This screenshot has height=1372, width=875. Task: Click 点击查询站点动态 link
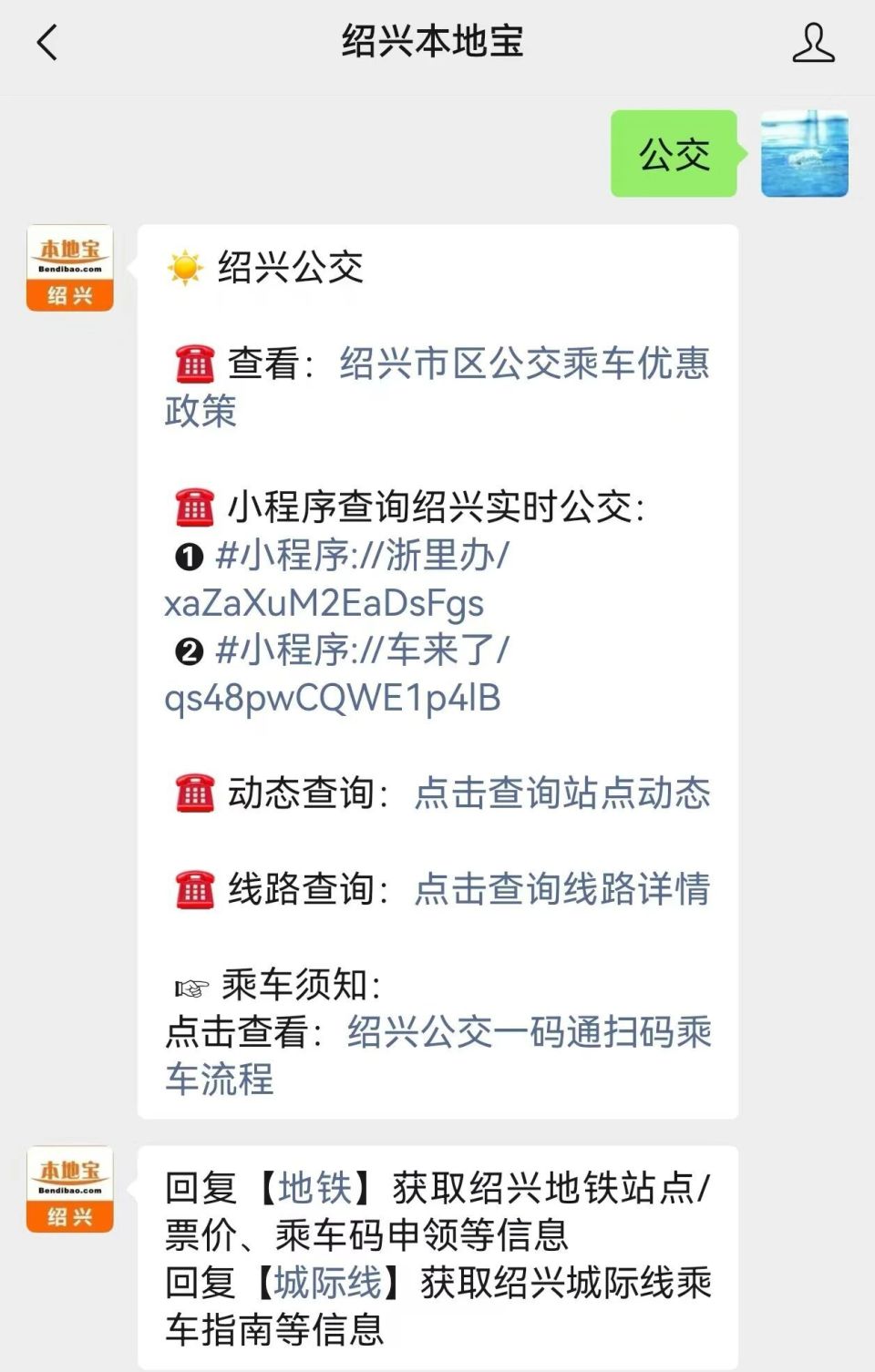[562, 793]
